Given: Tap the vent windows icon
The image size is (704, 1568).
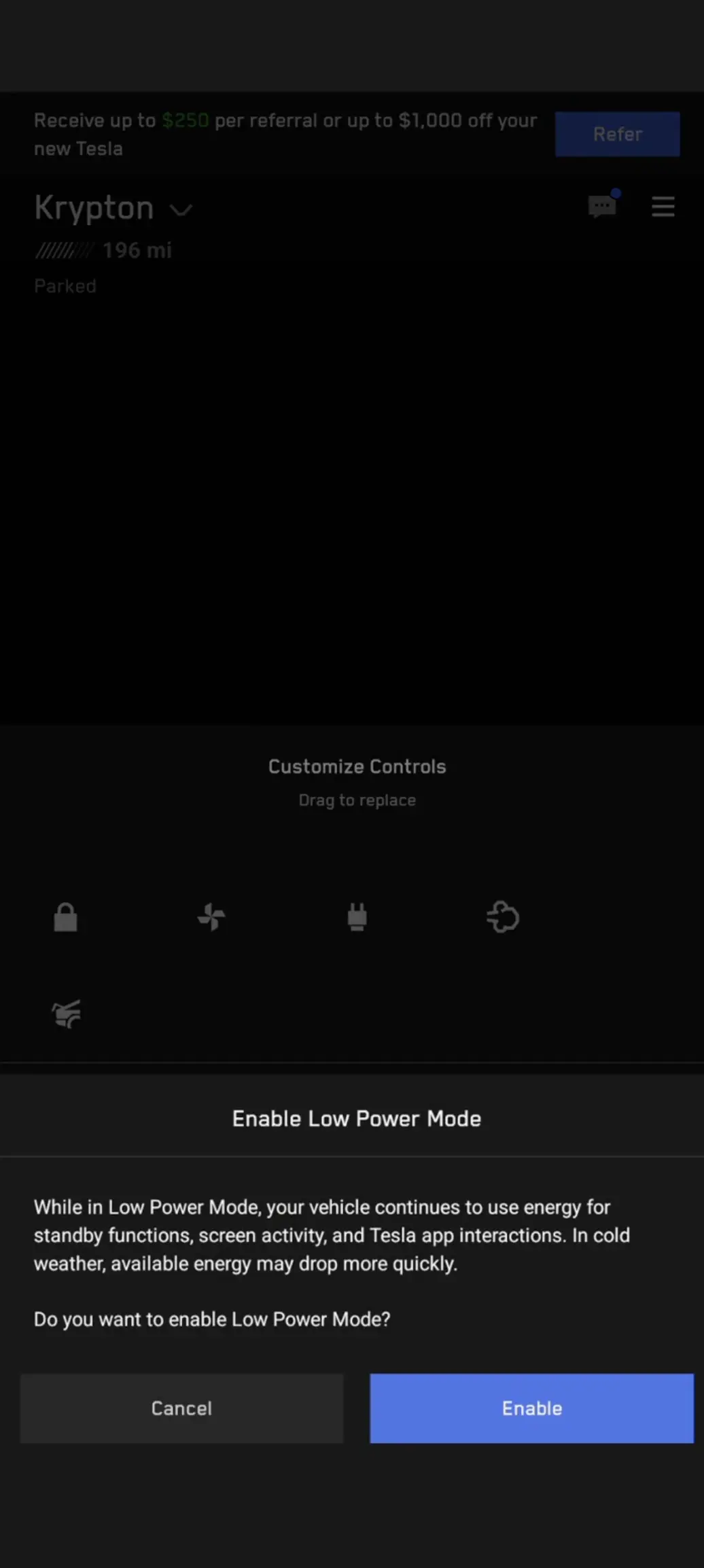Looking at the screenshot, I should pos(503,917).
